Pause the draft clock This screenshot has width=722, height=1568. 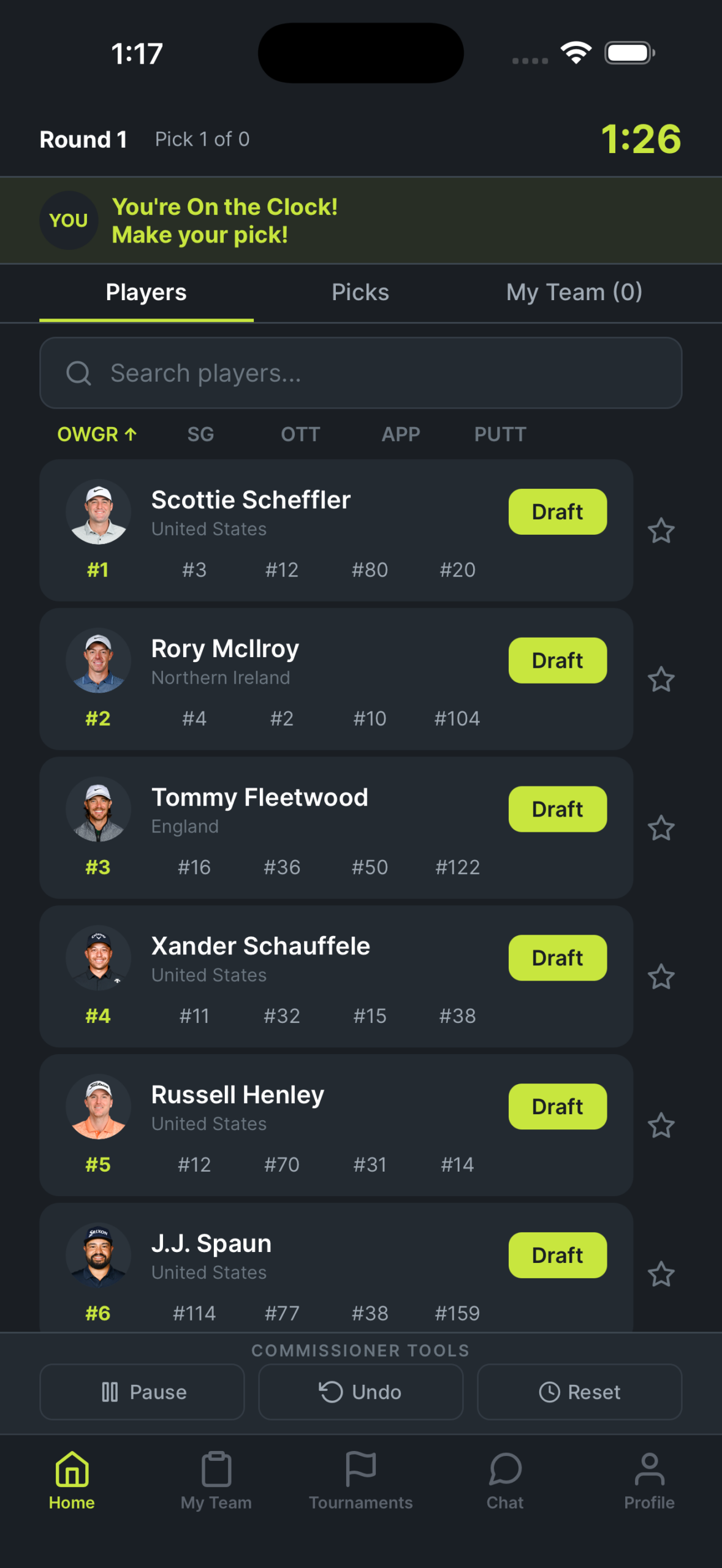coord(142,1392)
